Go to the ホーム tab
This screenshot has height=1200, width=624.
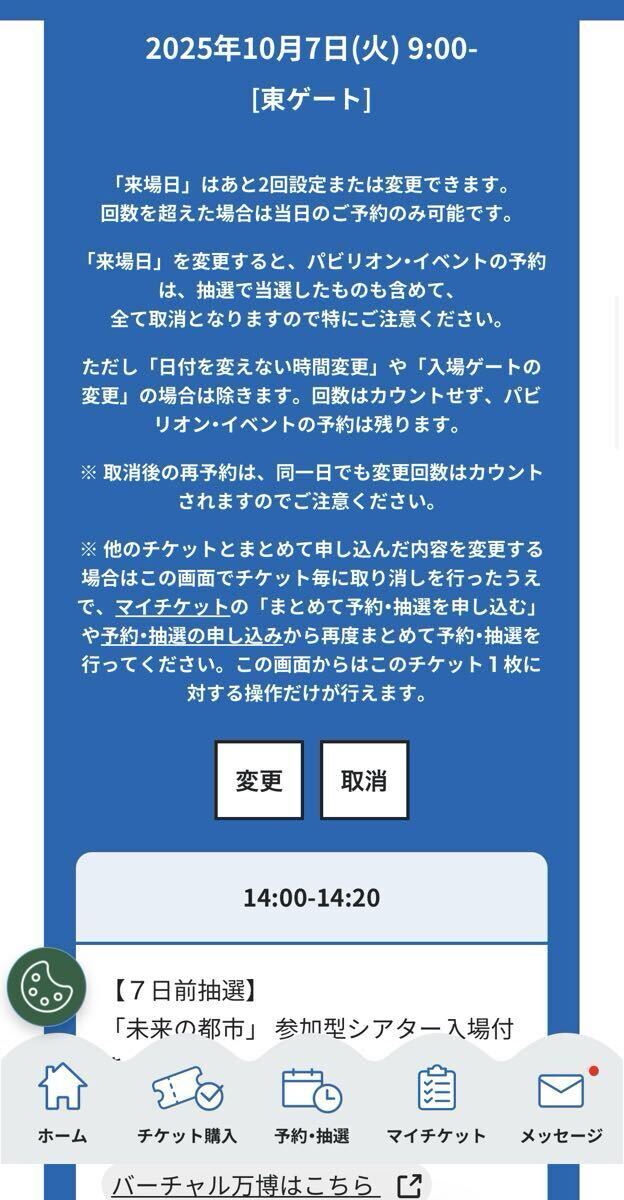pyautogui.click(x=62, y=1104)
